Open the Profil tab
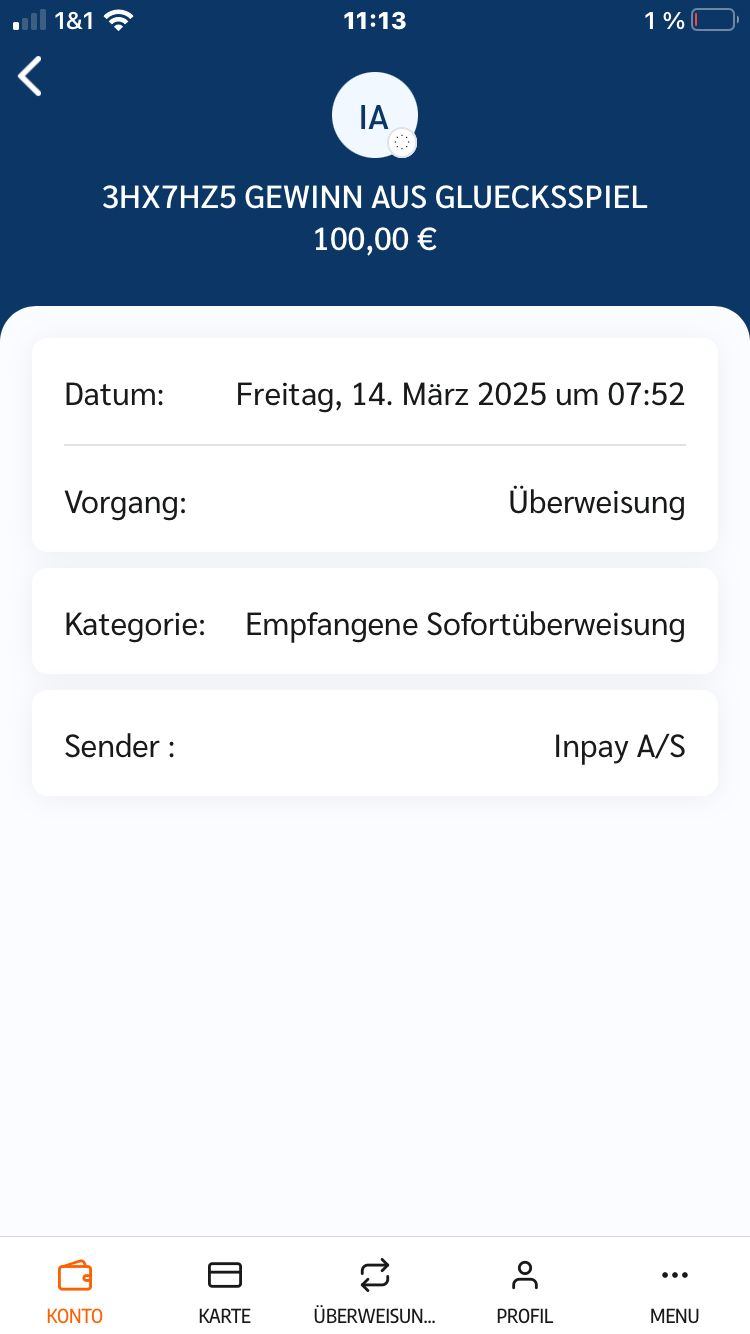 pyautogui.click(x=525, y=1290)
